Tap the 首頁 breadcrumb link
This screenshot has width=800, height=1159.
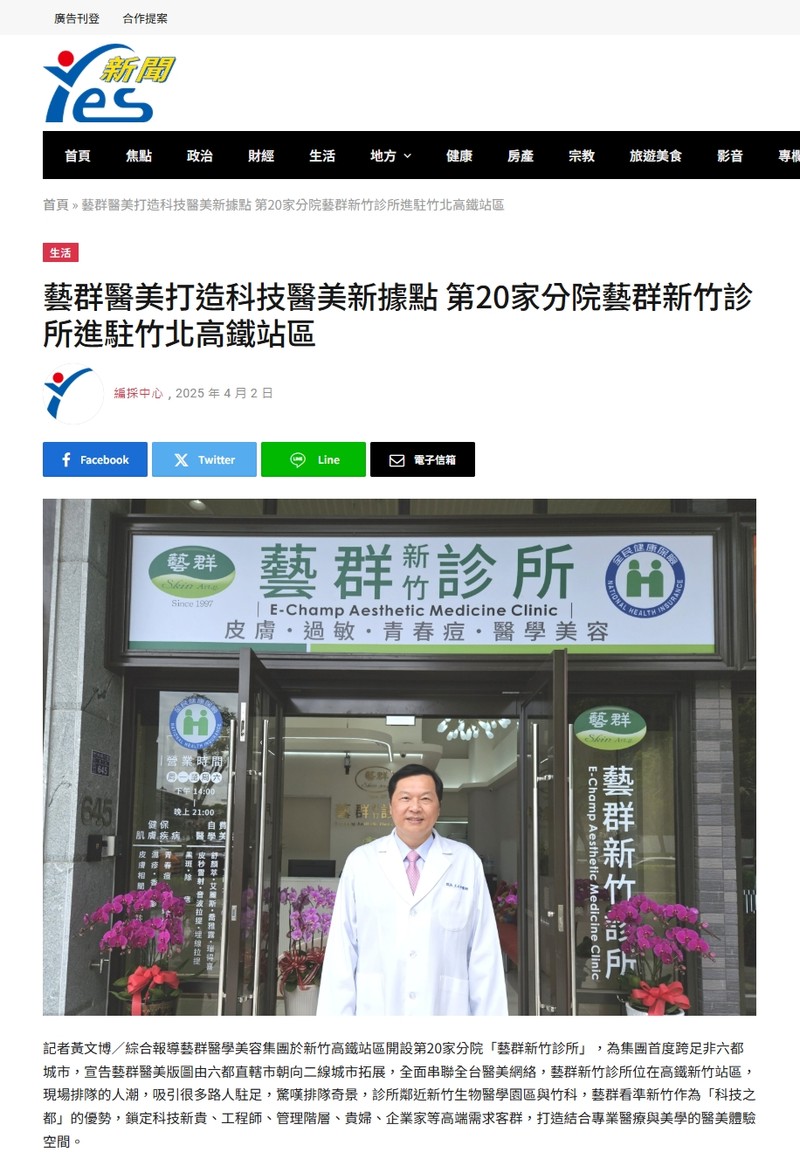pyautogui.click(x=55, y=205)
